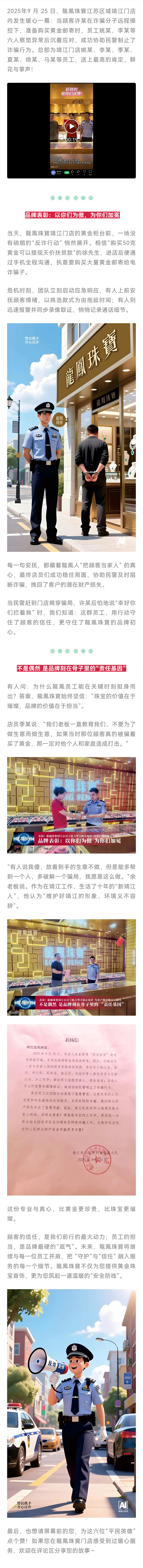Play the embedded video at the top
Screen dimensions: 143x1568
[71, 127]
